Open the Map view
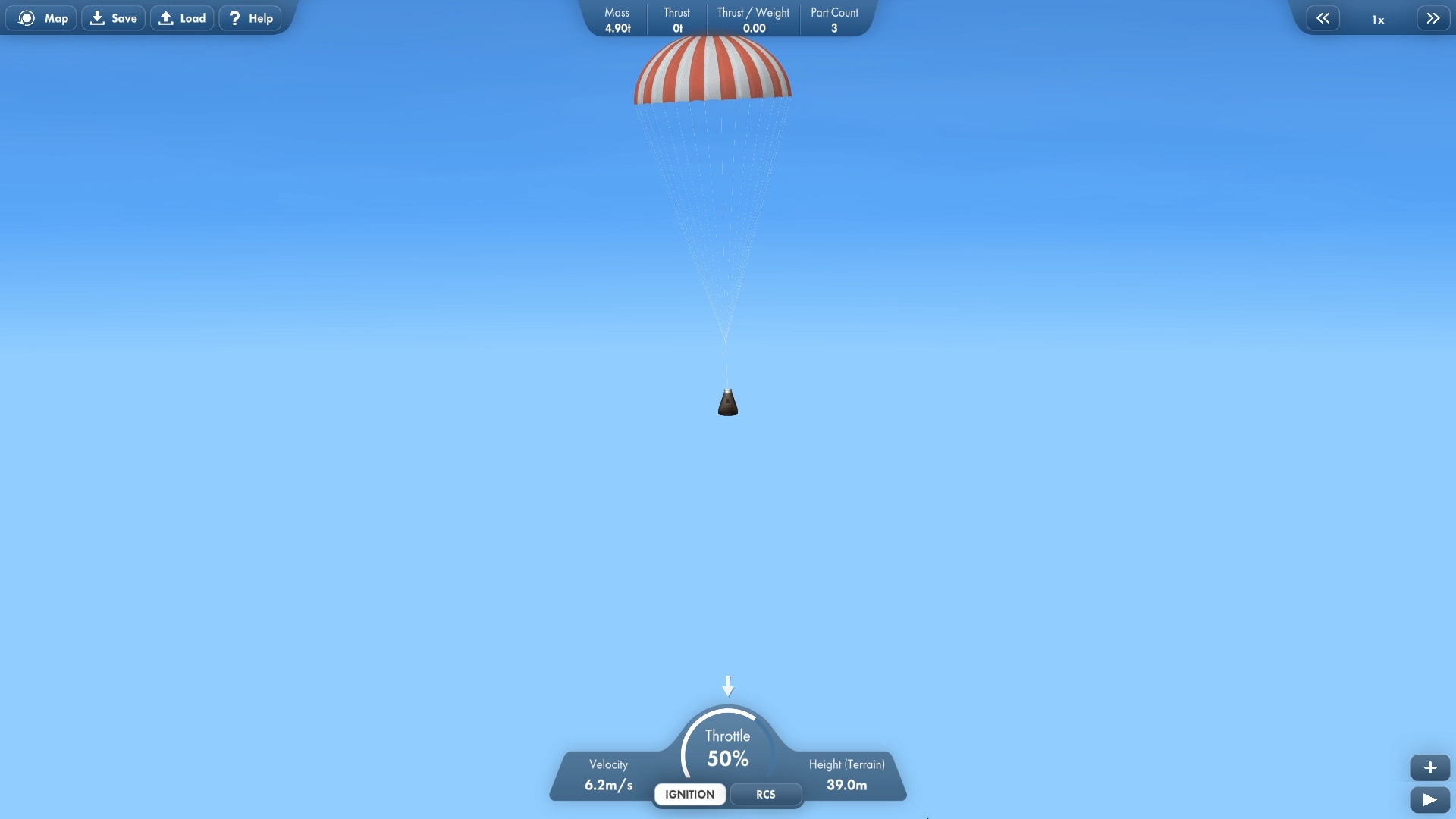The height and width of the screenshot is (819, 1456). point(42,18)
